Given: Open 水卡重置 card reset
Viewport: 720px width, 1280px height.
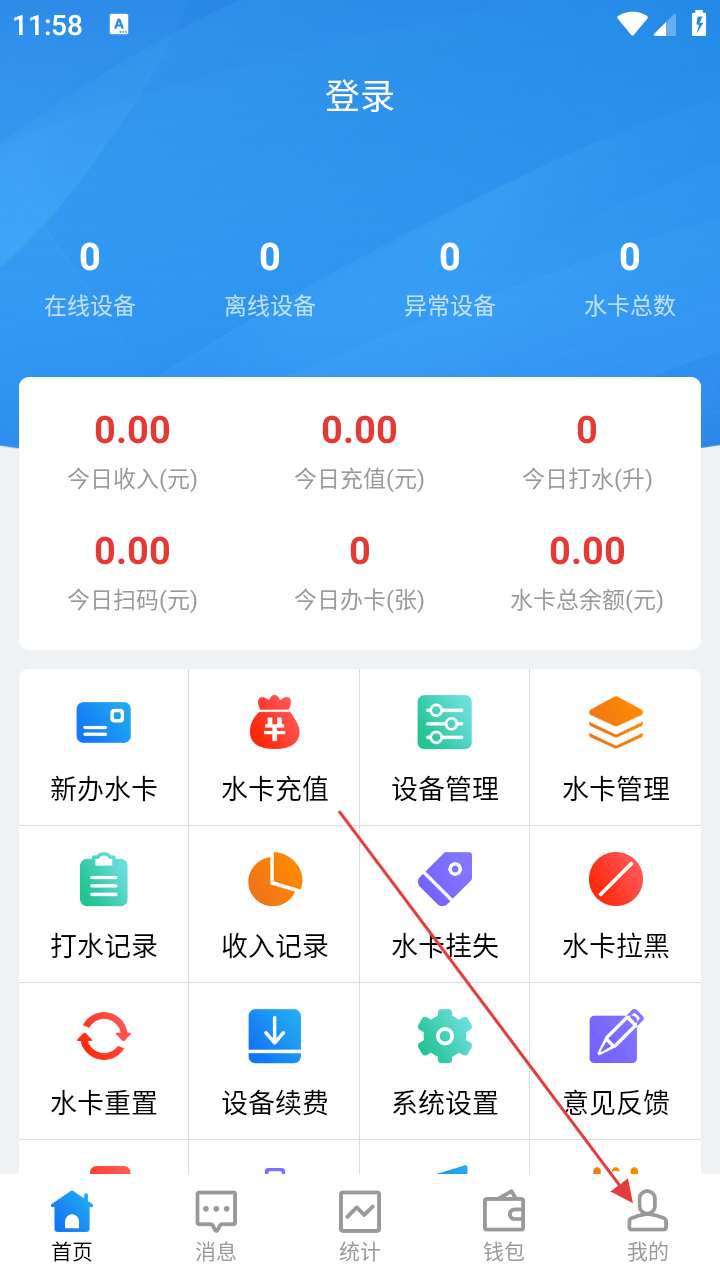Looking at the screenshot, I should point(104,1062).
